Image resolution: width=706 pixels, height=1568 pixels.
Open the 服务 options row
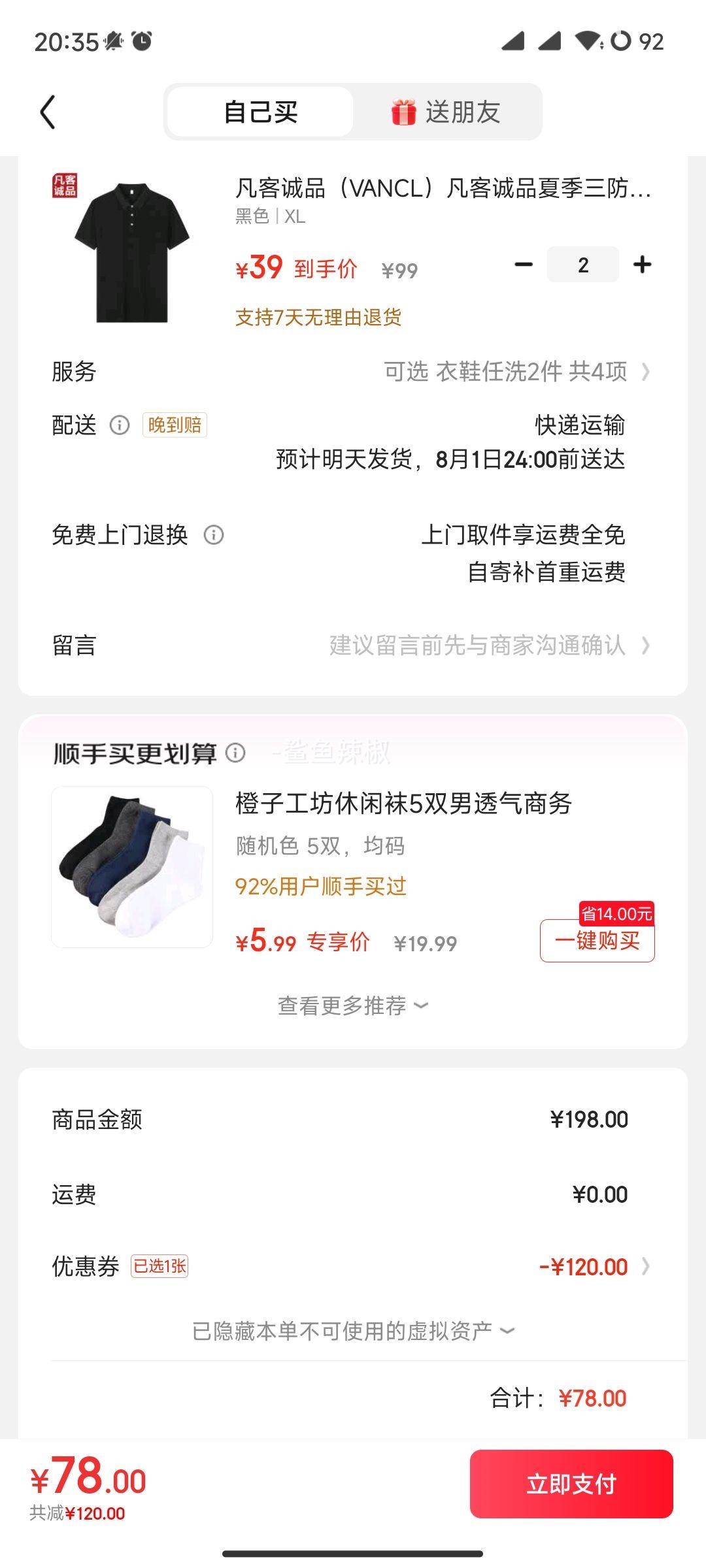point(353,372)
